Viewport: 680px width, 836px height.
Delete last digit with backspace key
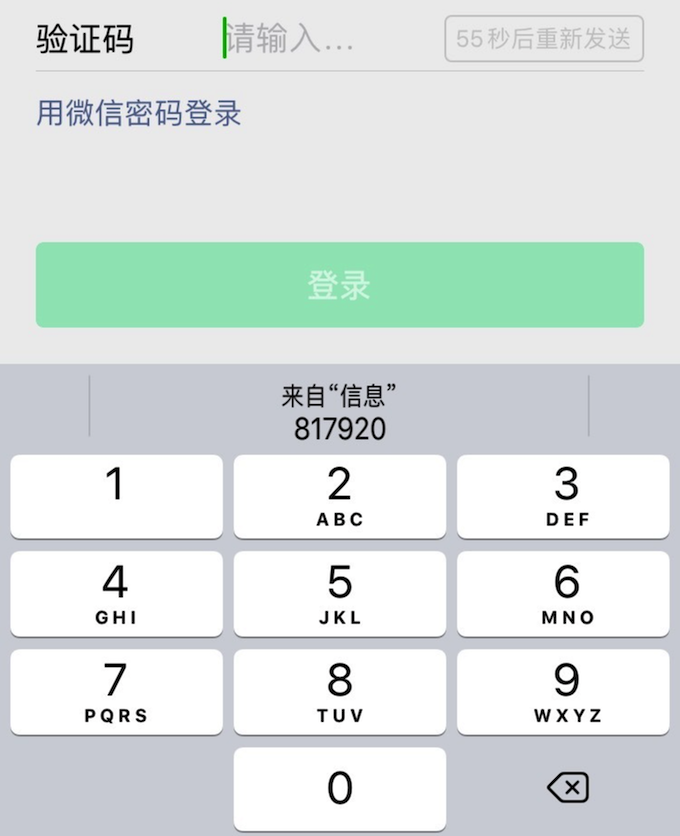pyautogui.click(x=567, y=788)
